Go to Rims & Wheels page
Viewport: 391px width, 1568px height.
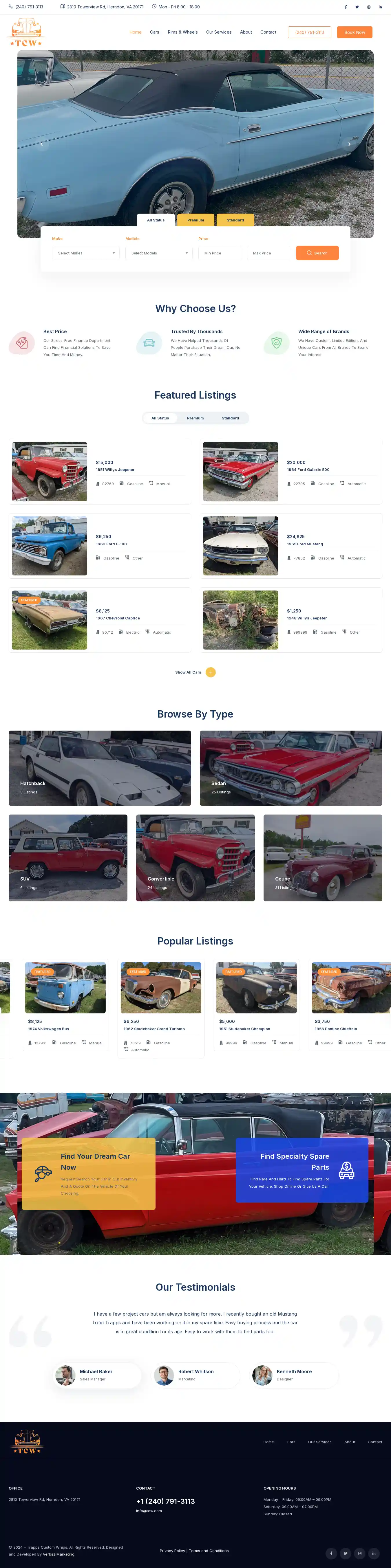[x=183, y=32]
